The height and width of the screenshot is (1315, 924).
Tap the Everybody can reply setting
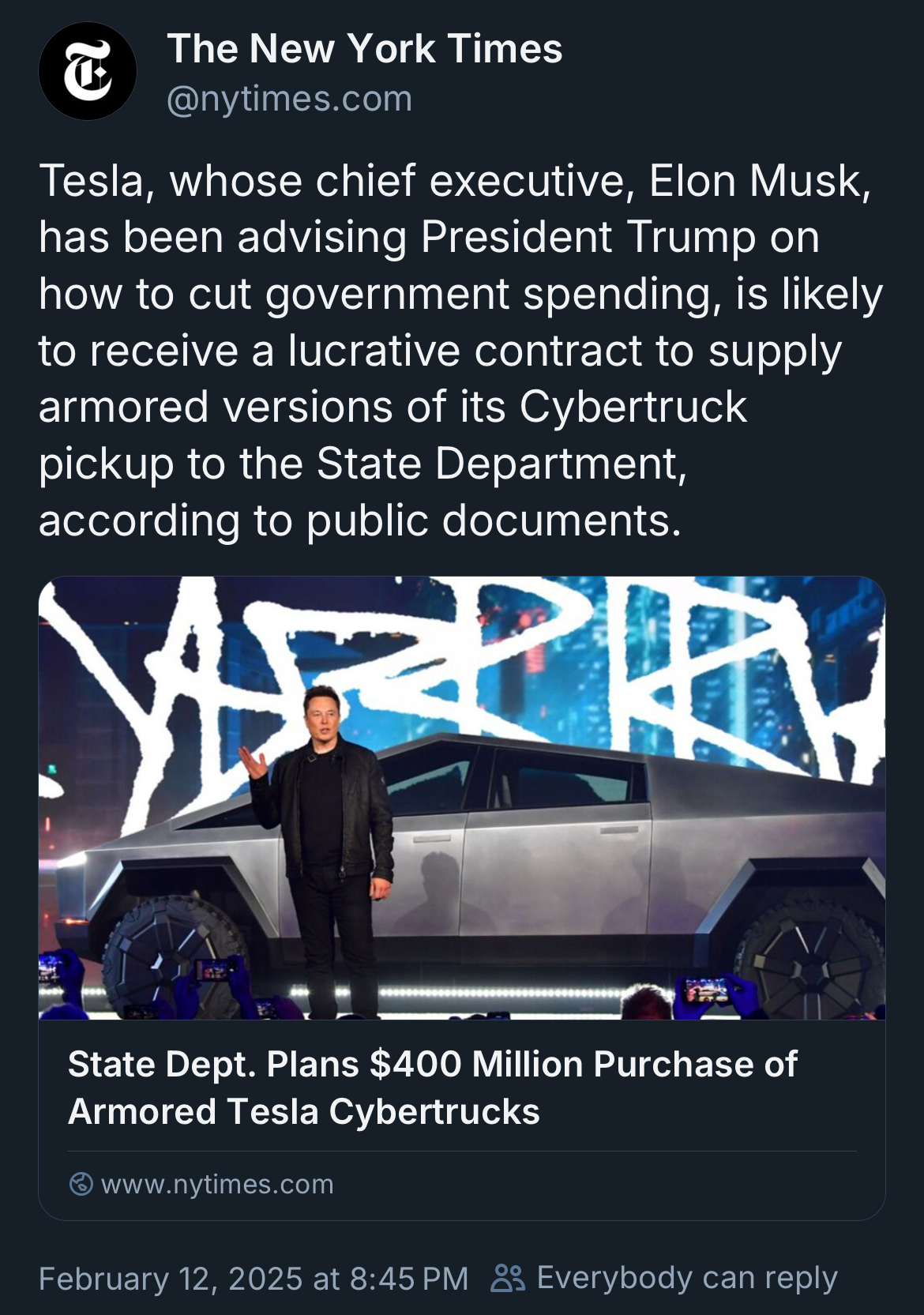pyautogui.click(x=665, y=1278)
